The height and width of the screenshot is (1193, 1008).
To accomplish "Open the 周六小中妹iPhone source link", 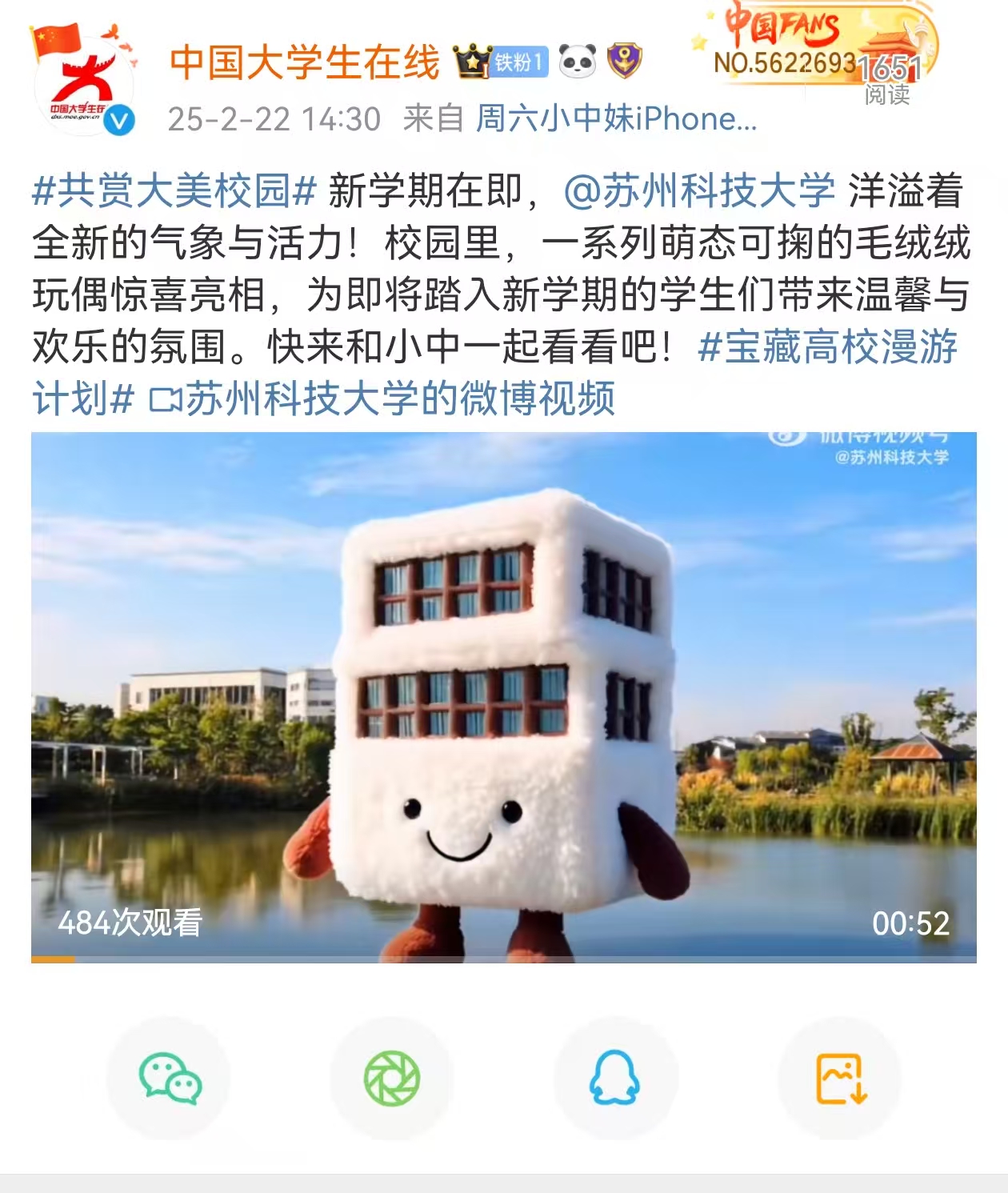I will pyautogui.click(x=615, y=119).
